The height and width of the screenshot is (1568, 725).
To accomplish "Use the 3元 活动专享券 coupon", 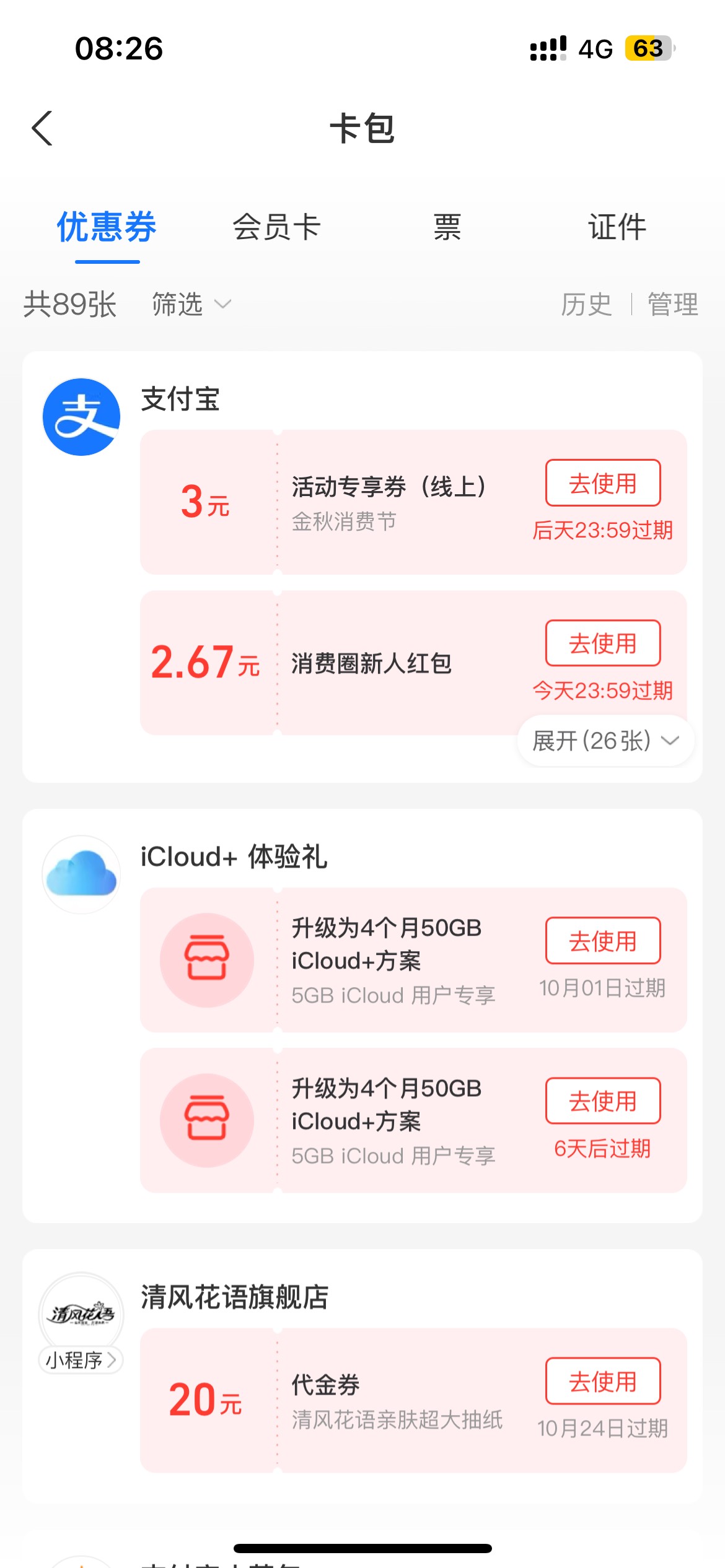I will (603, 483).
